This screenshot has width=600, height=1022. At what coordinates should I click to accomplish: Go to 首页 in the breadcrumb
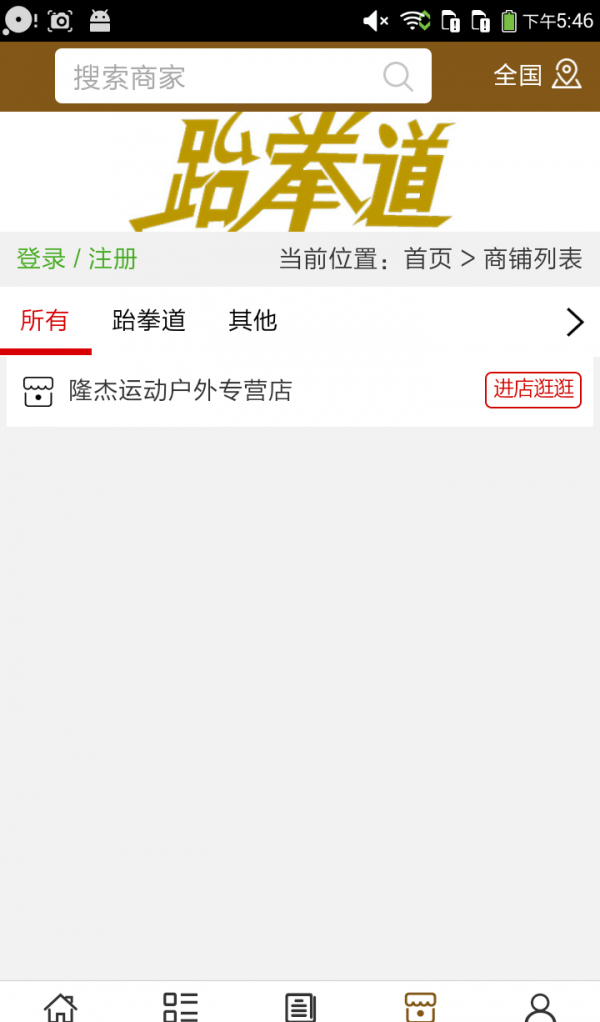click(x=428, y=259)
